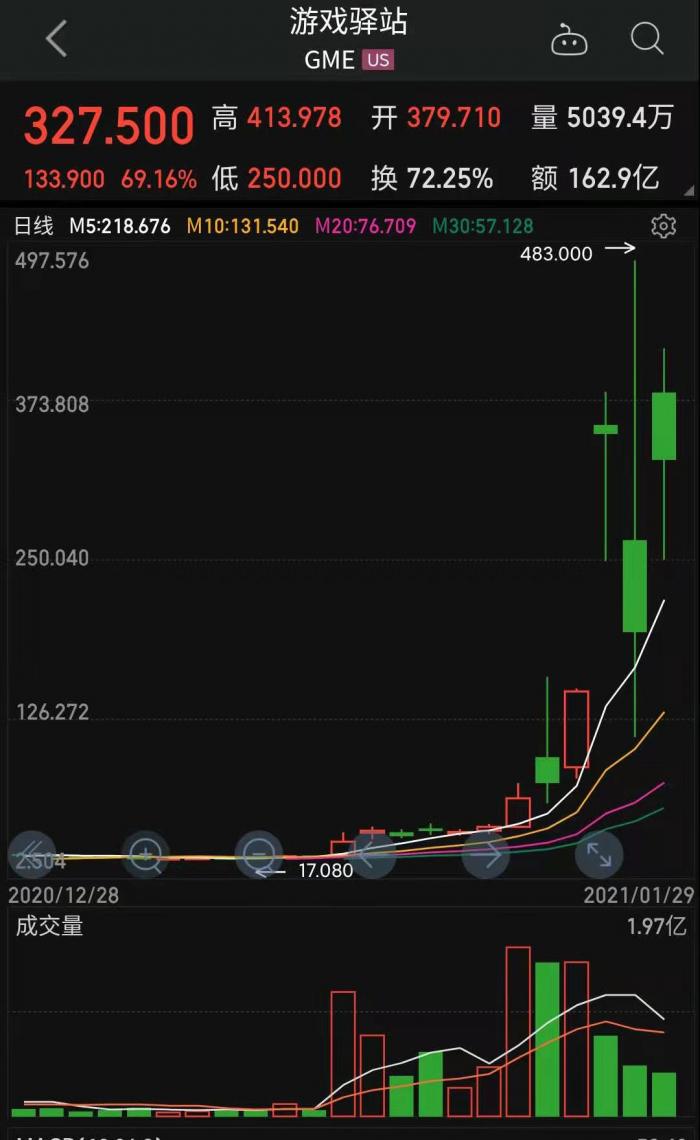The image size is (700, 1140).
Task: Search for another stock
Action: 647,40
